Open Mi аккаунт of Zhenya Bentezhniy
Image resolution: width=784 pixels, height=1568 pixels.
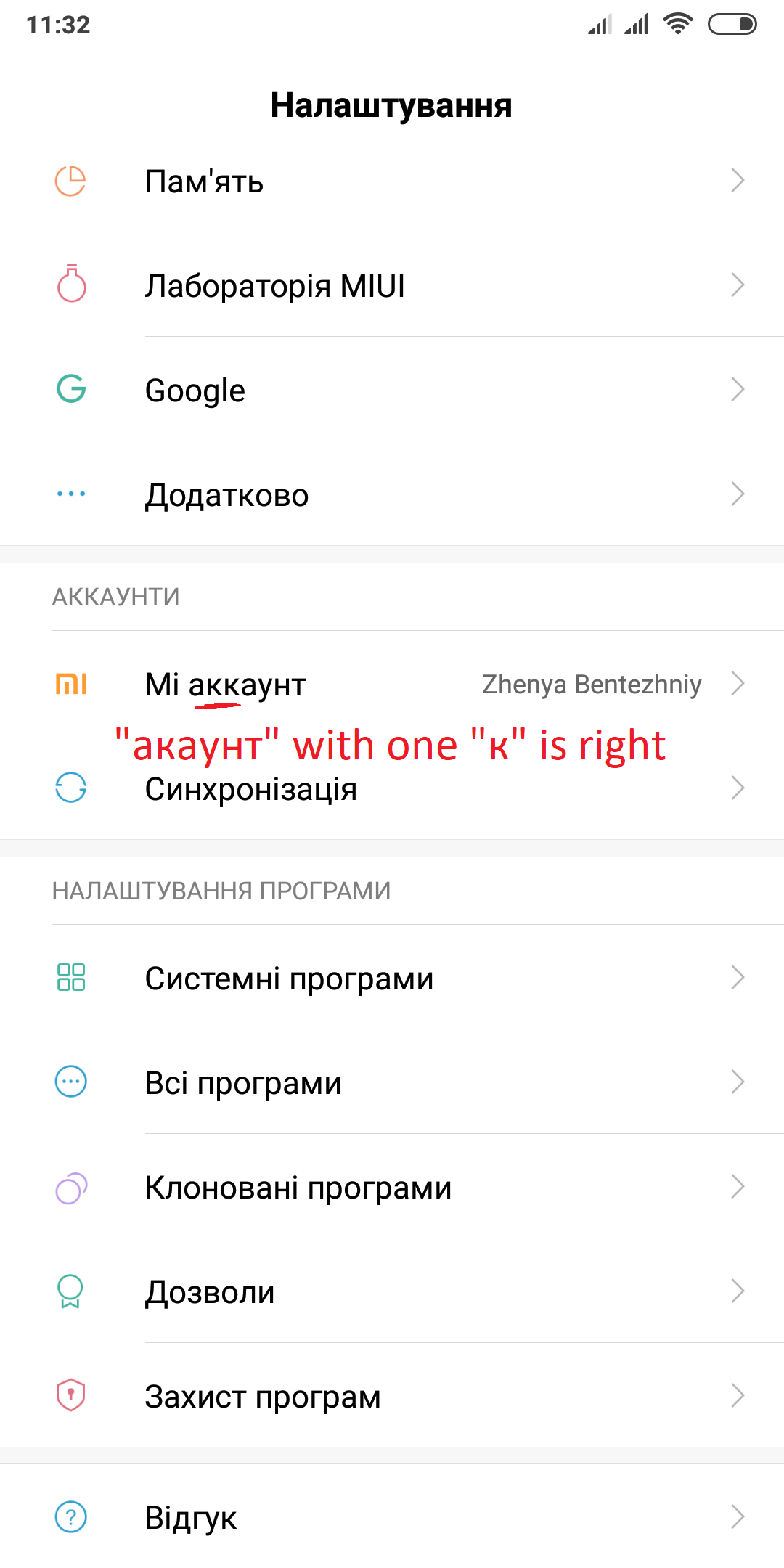click(392, 683)
